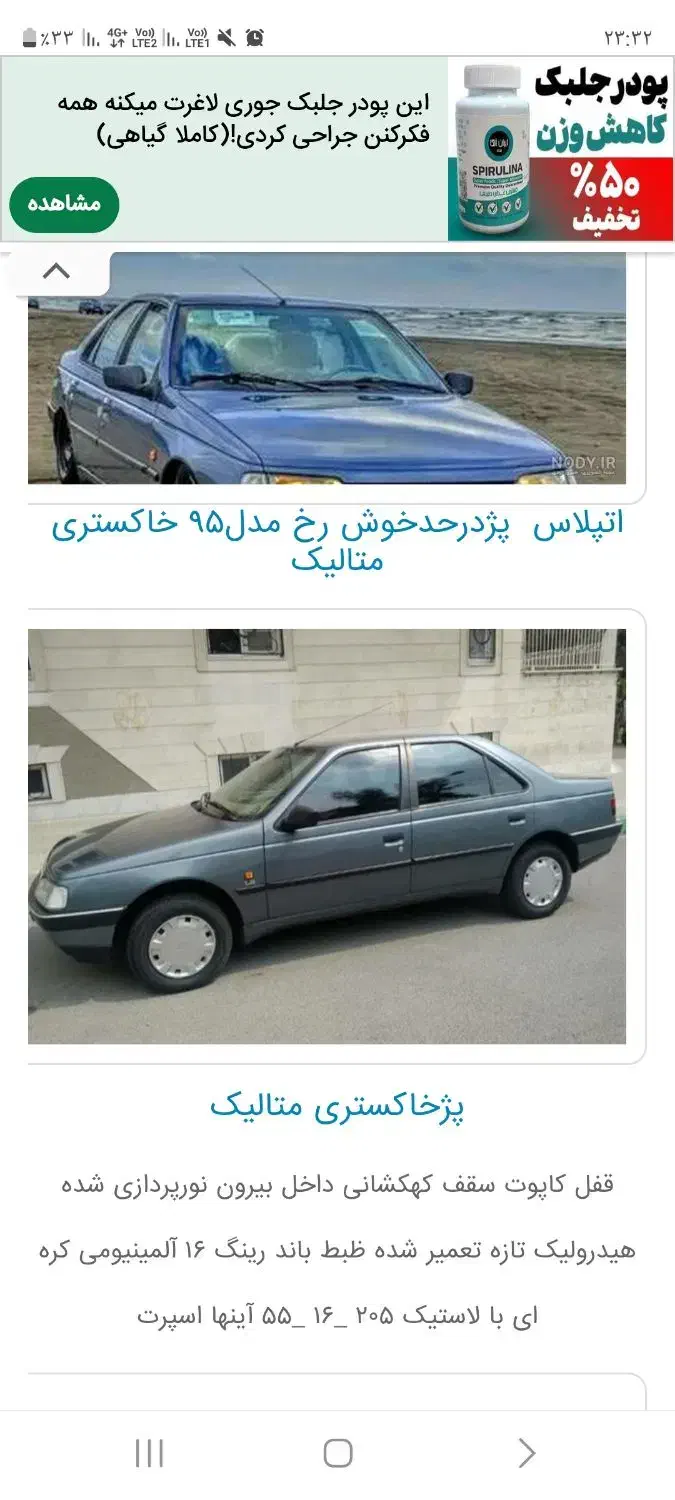Show recent apps from the navigation bar
This screenshot has width=675, height=1500.
149,1453
